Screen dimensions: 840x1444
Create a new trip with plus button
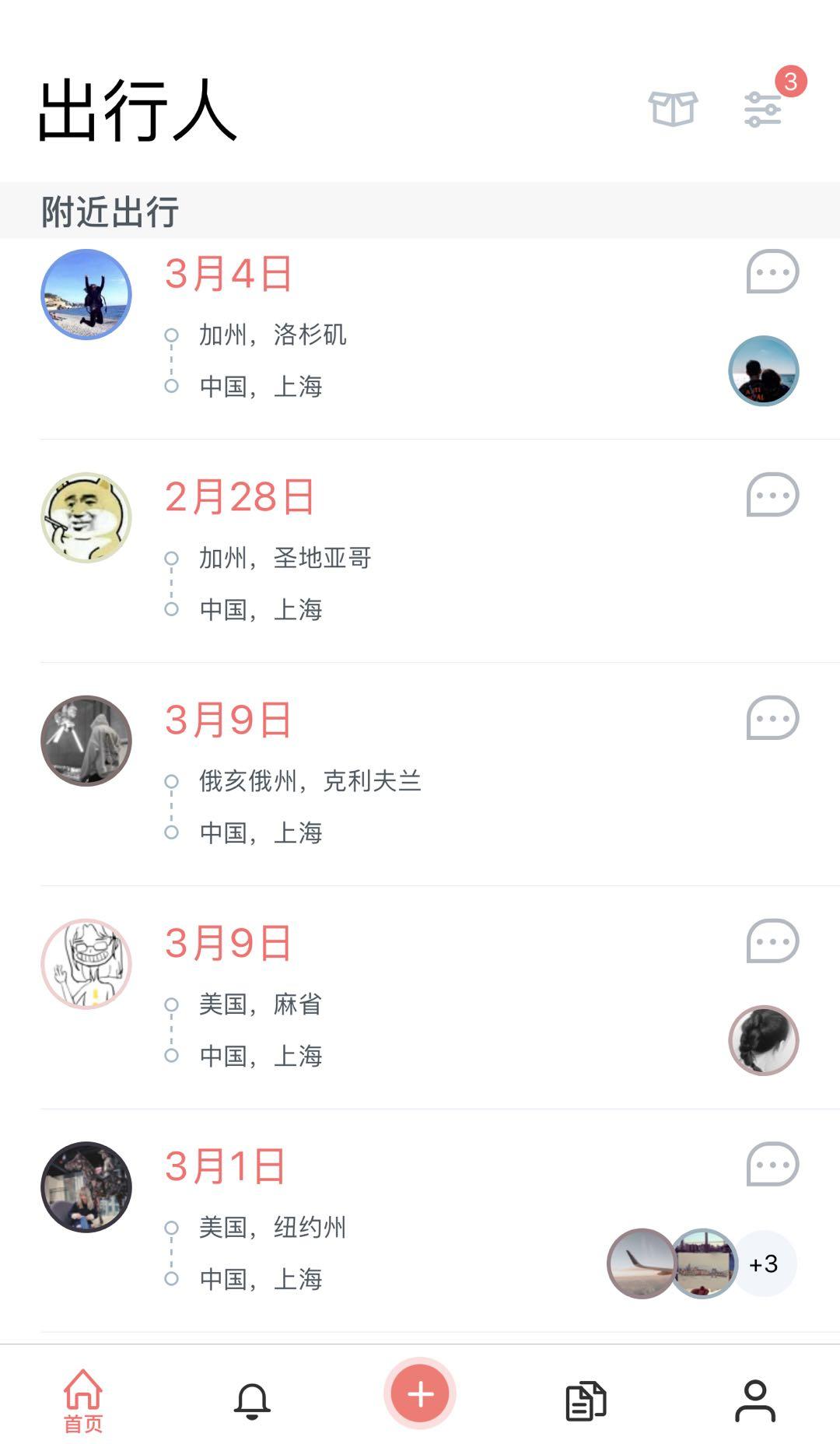pyautogui.click(x=420, y=1393)
